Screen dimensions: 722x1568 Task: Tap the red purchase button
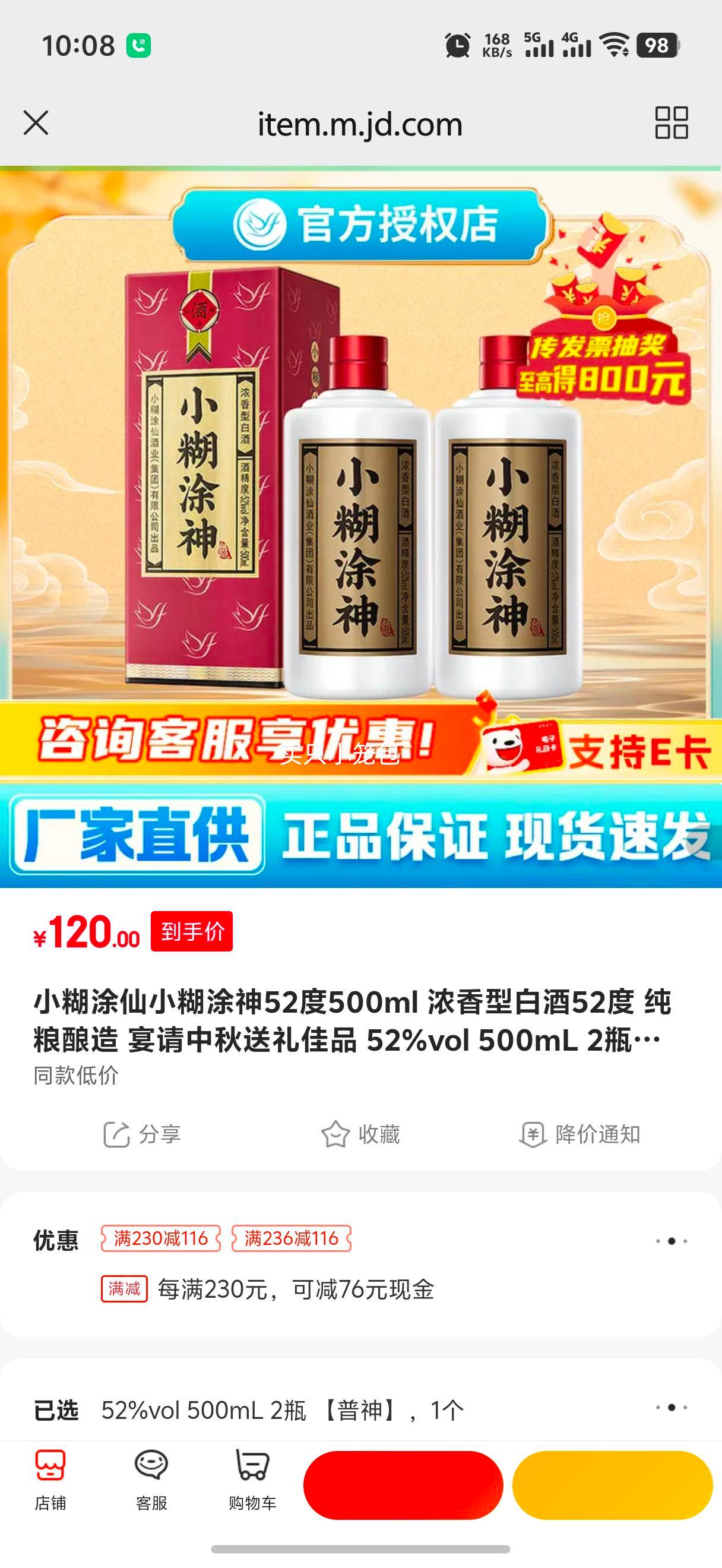(403, 1485)
